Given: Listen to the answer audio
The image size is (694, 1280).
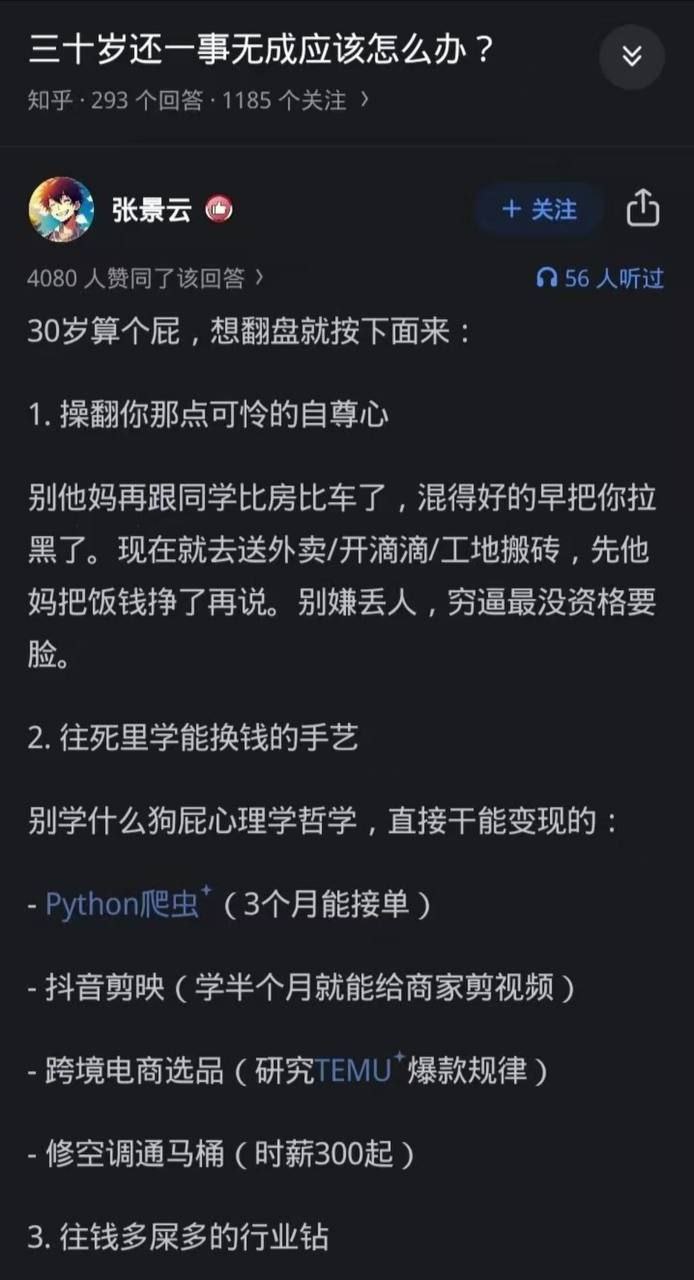Looking at the screenshot, I should click(600, 278).
